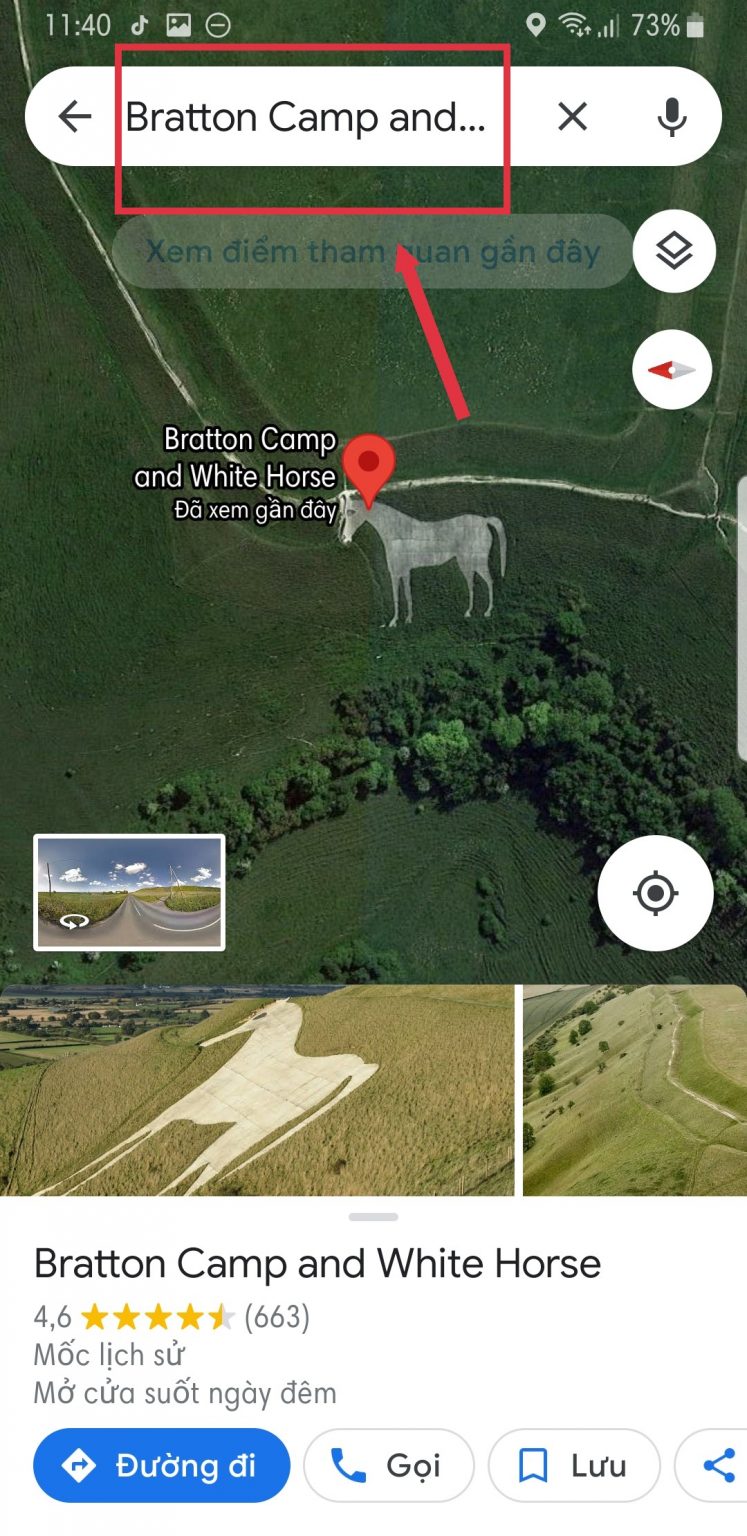Reset map orientation with the compass

[672, 370]
